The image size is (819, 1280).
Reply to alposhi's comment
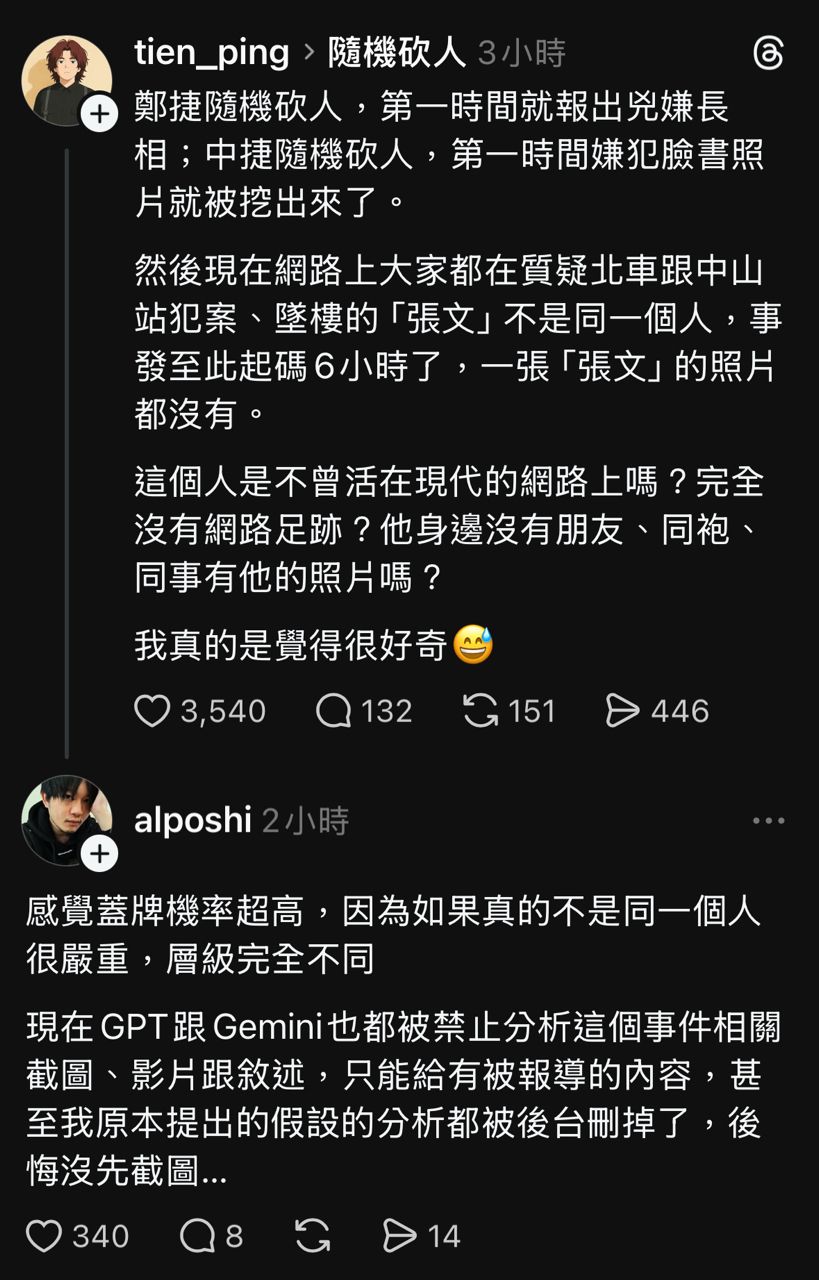pyautogui.click(x=197, y=1236)
